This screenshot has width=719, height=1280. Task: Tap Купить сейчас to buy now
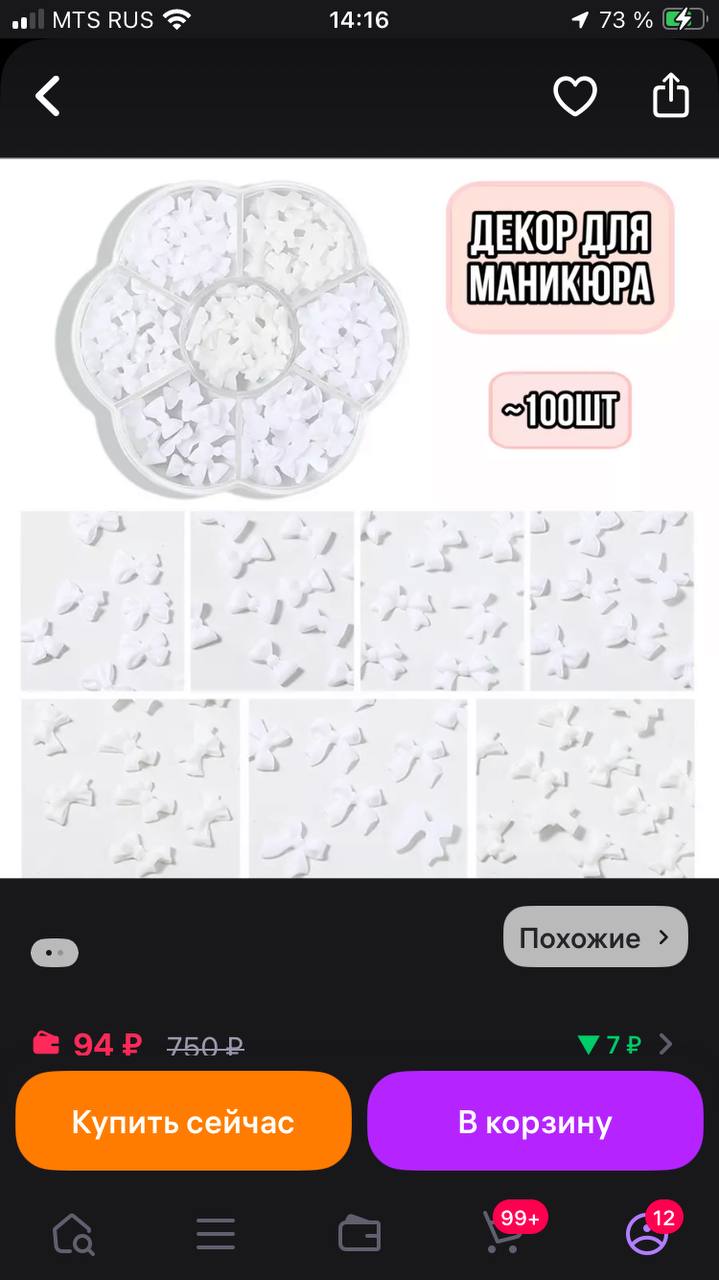(183, 1121)
